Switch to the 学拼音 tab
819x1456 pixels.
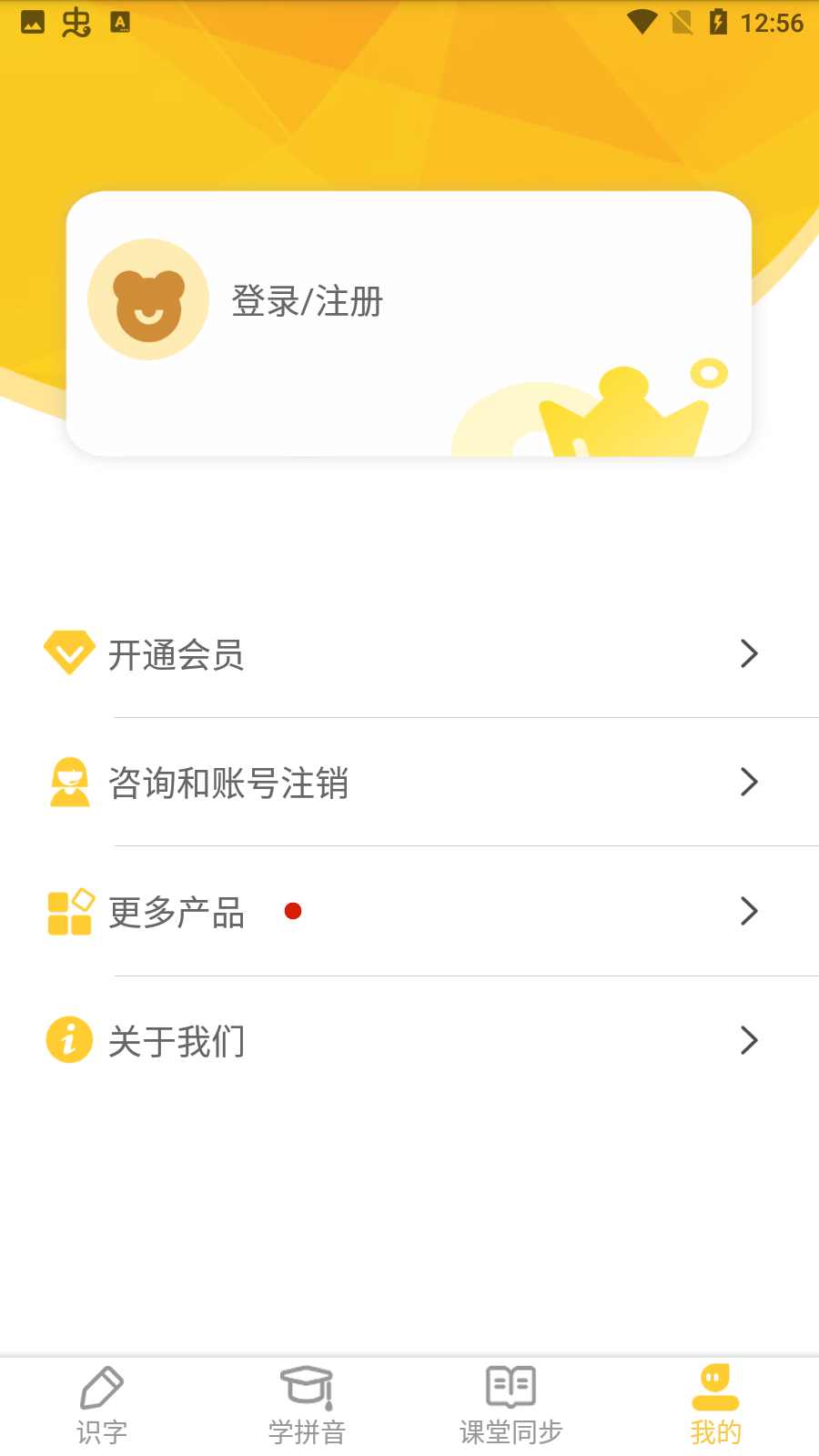pyautogui.click(x=307, y=1407)
